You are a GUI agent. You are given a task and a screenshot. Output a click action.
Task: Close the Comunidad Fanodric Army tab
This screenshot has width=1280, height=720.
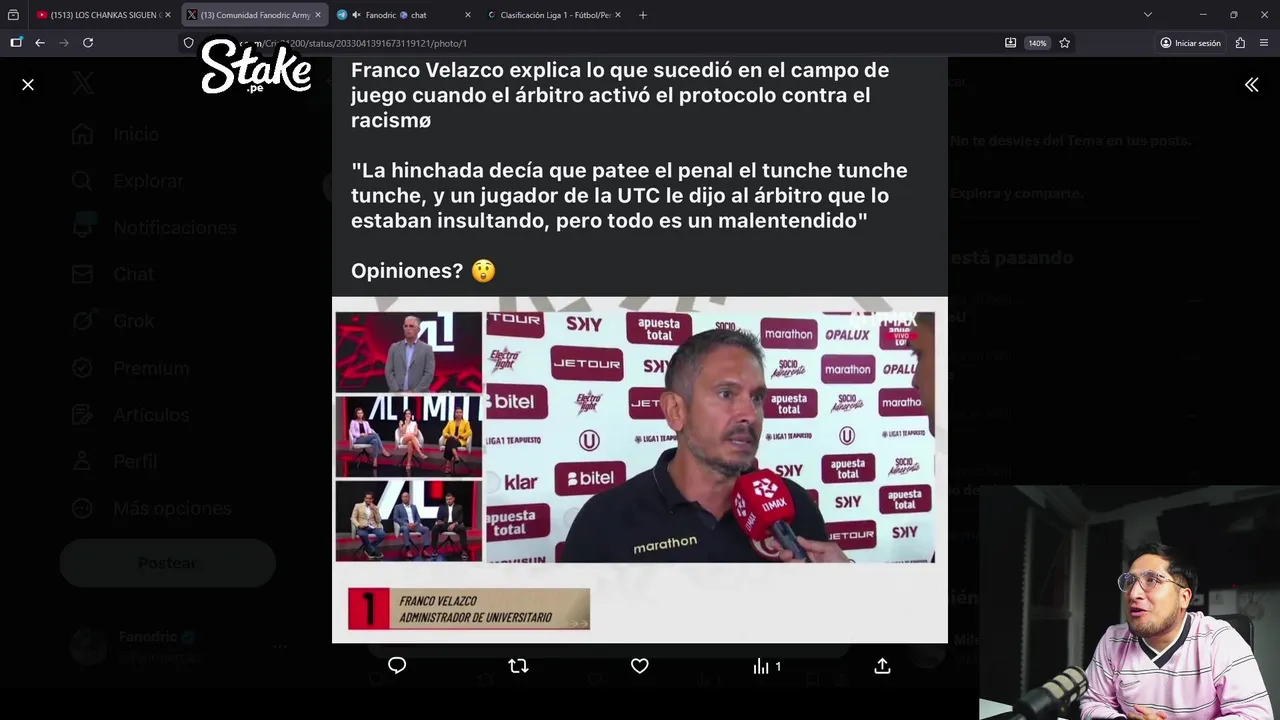point(319,15)
